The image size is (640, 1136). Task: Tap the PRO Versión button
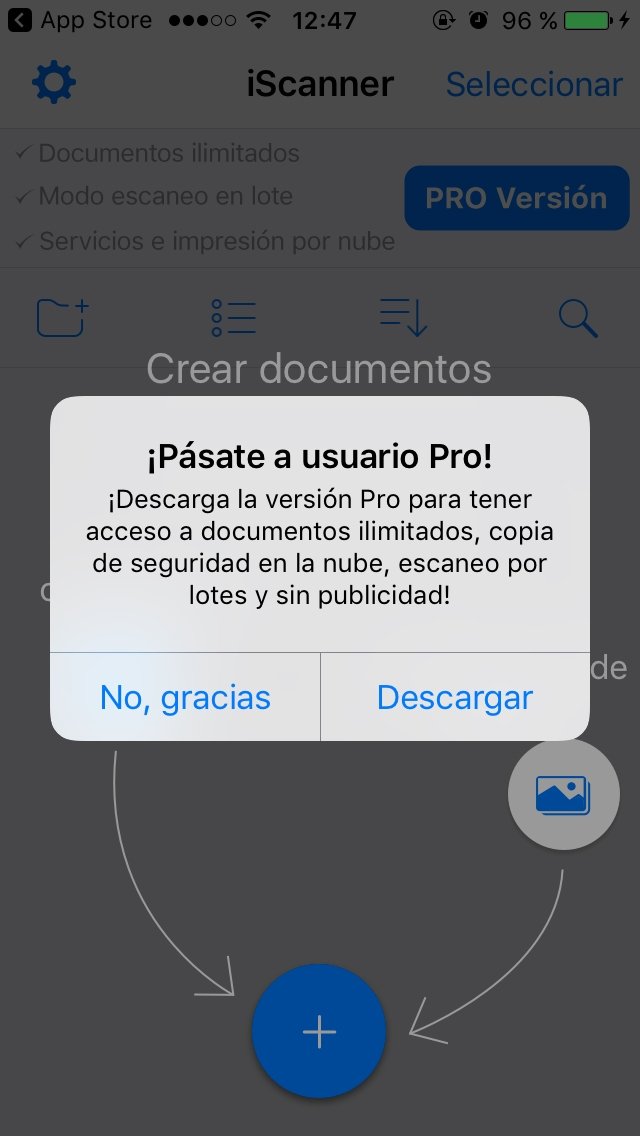pyautogui.click(x=517, y=198)
